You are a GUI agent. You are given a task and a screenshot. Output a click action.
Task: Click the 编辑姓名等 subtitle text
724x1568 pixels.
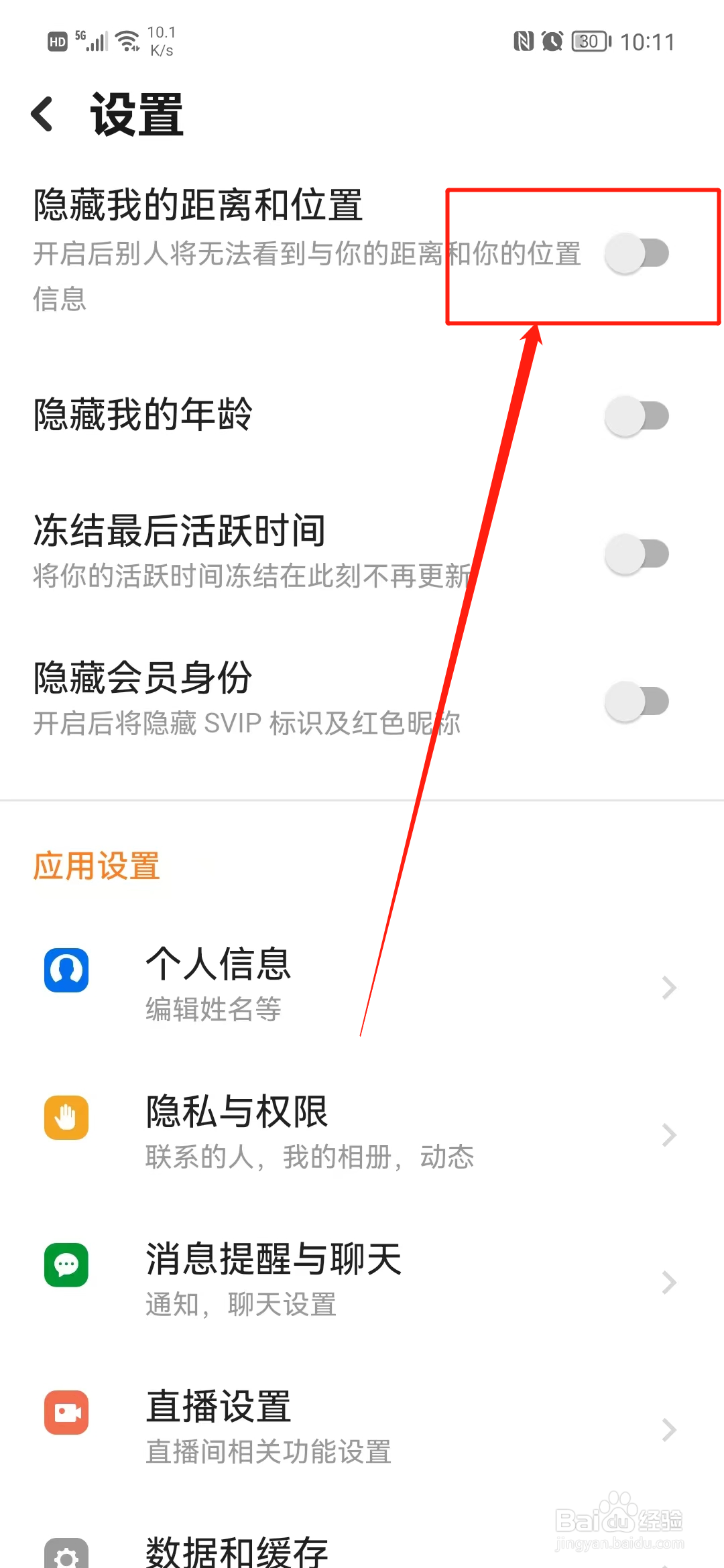(213, 1010)
